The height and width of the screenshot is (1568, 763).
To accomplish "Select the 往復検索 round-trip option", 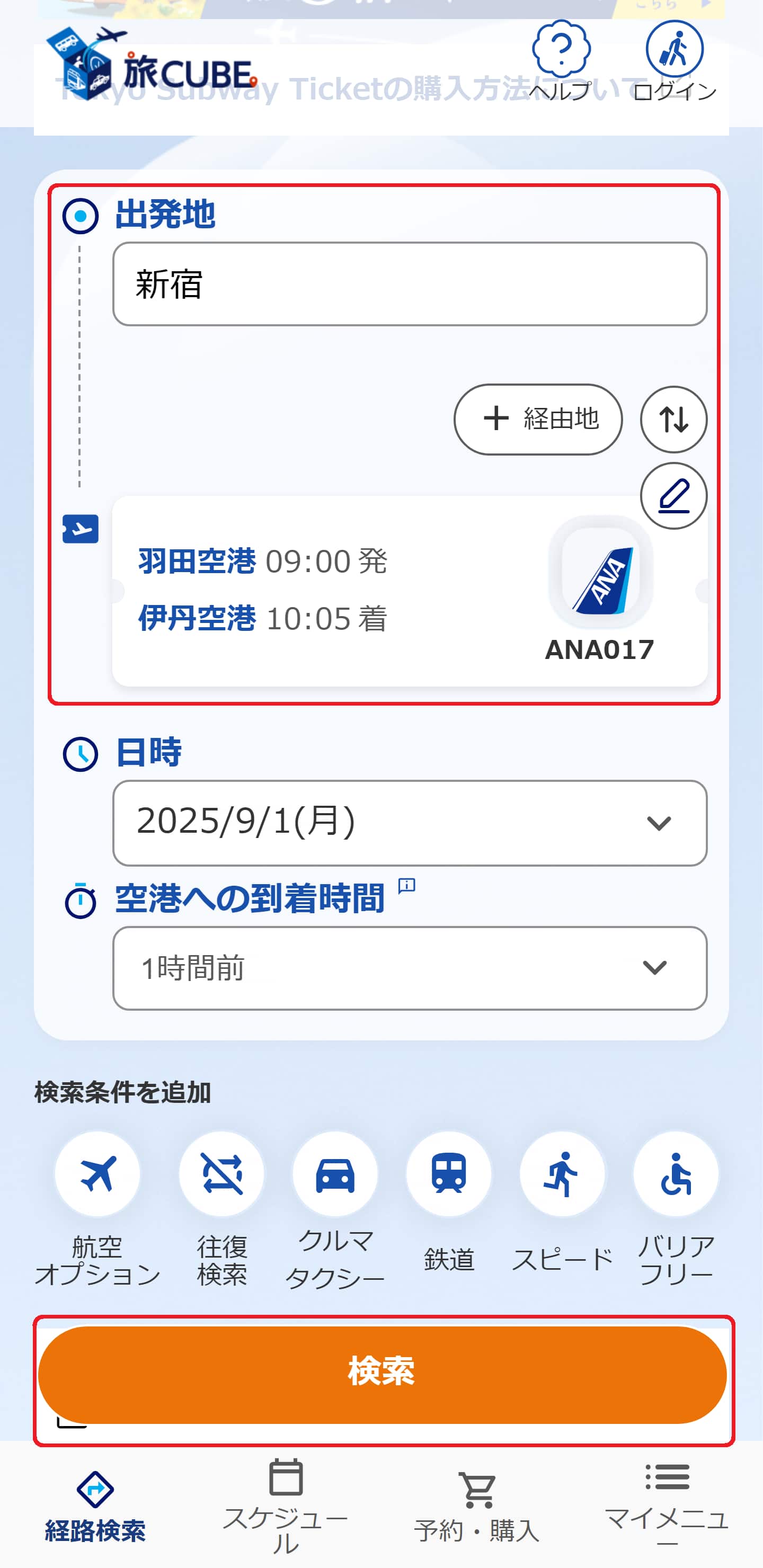I will click(221, 1175).
